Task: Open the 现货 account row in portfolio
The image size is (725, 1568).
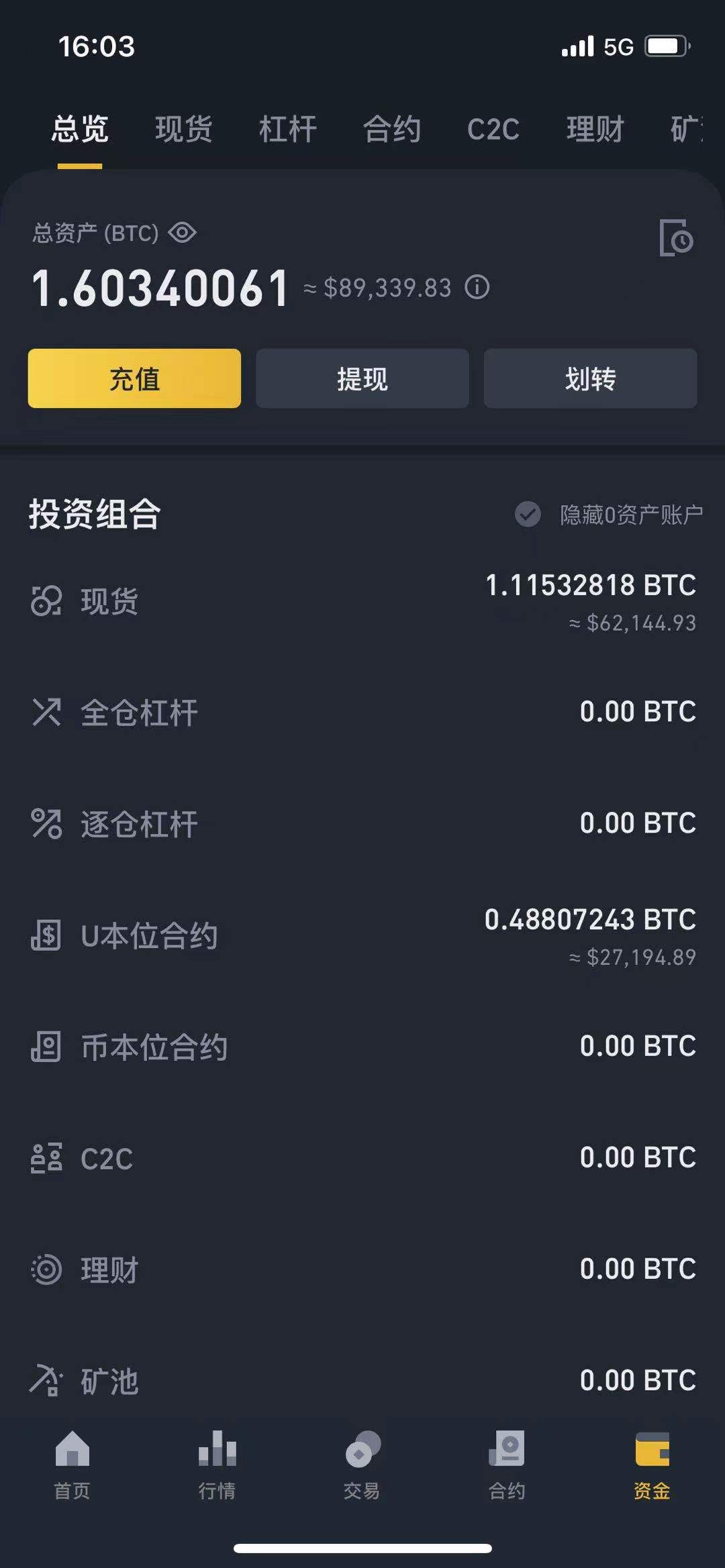Action: (x=362, y=601)
